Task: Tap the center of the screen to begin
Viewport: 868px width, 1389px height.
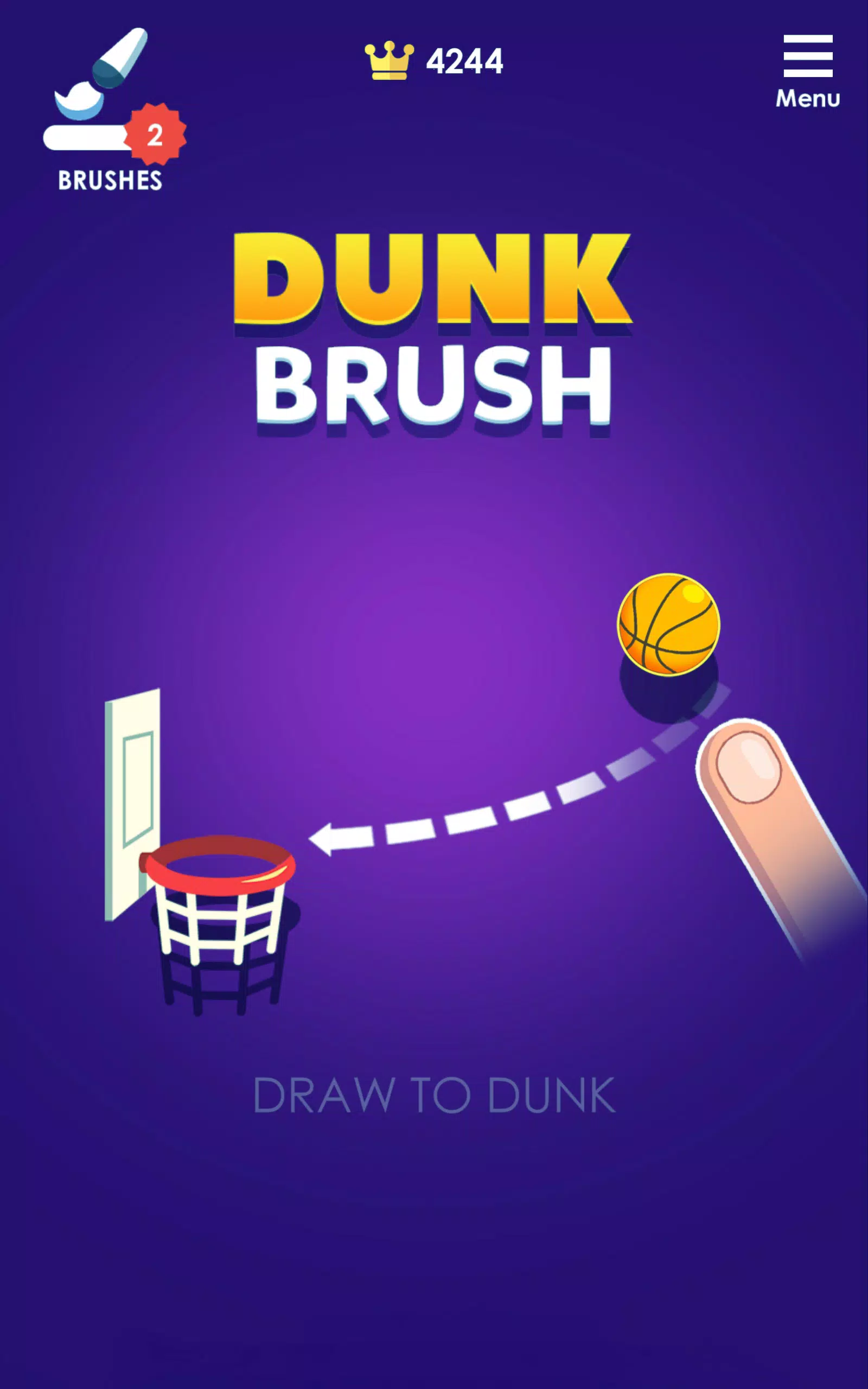Action: point(434,694)
